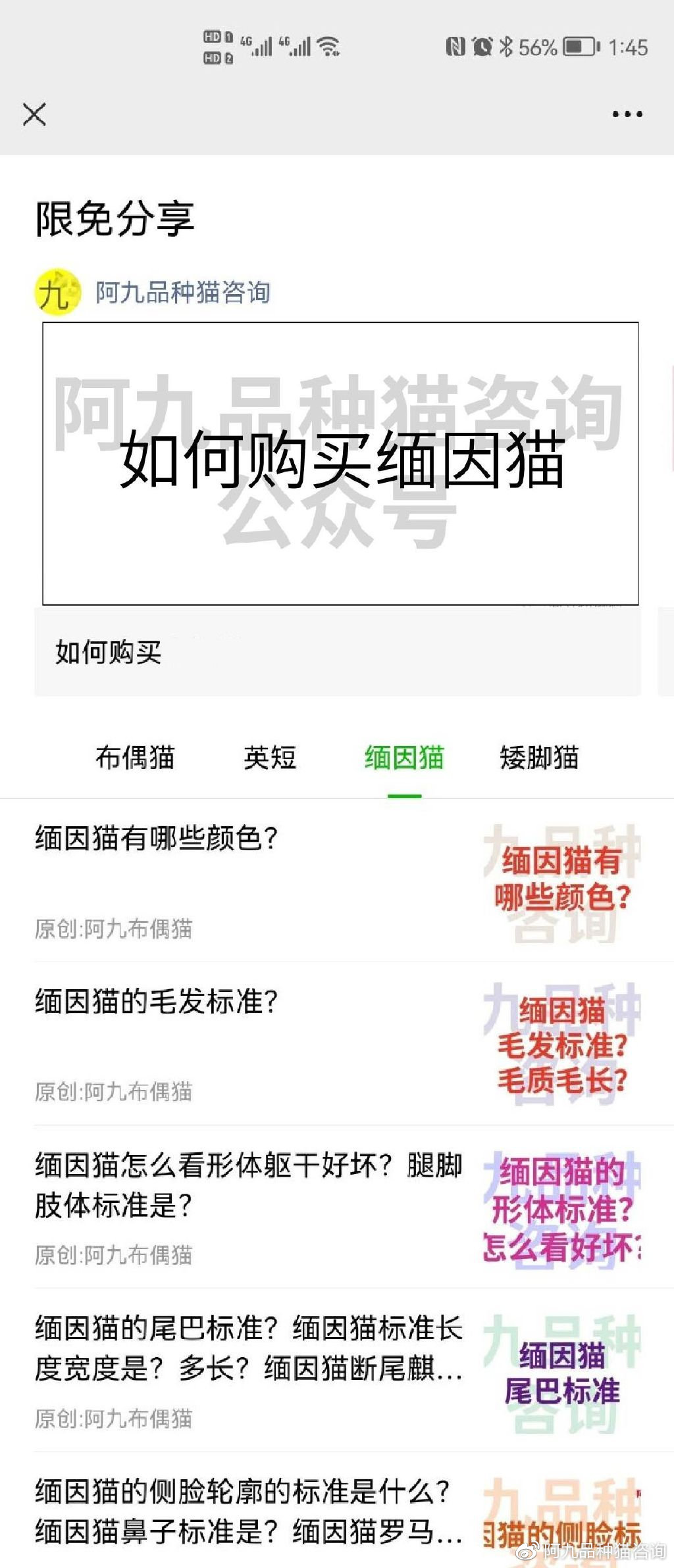Open the more options ellipsis menu

pos(626,114)
